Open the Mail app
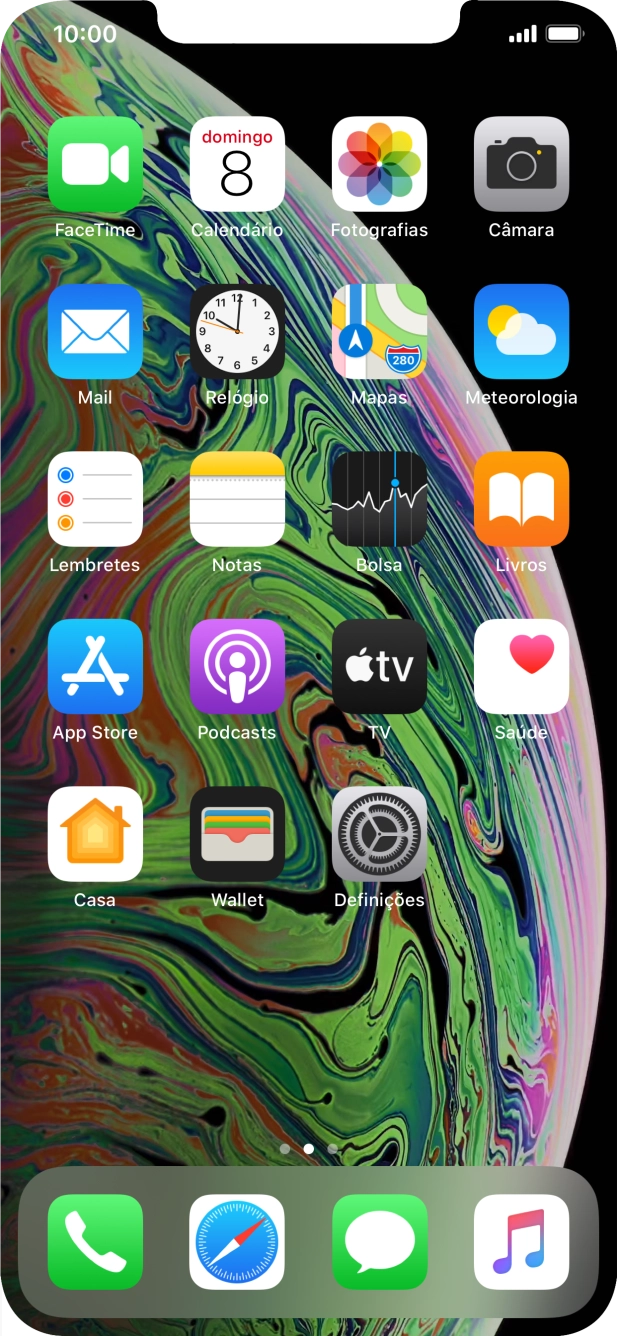The image size is (617, 1336). tap(95, 331)
